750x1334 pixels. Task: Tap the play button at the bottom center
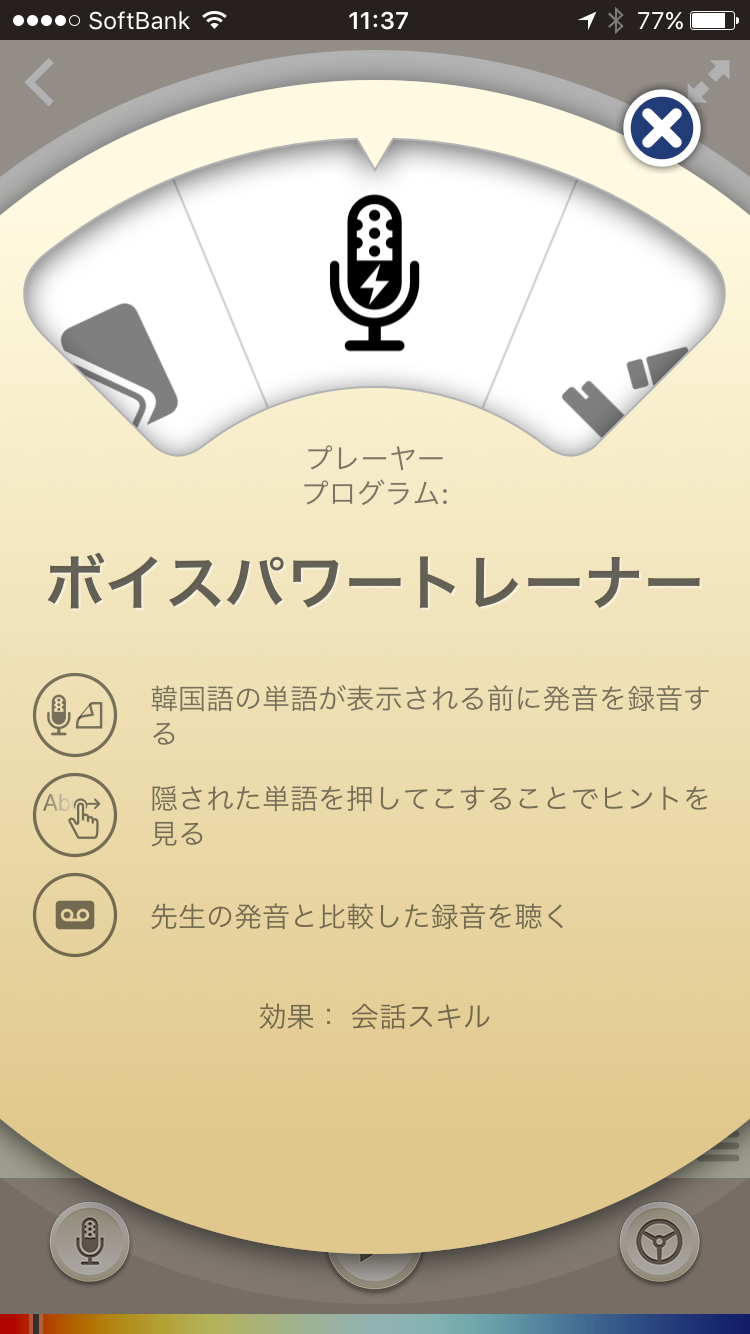point(375,1266)
